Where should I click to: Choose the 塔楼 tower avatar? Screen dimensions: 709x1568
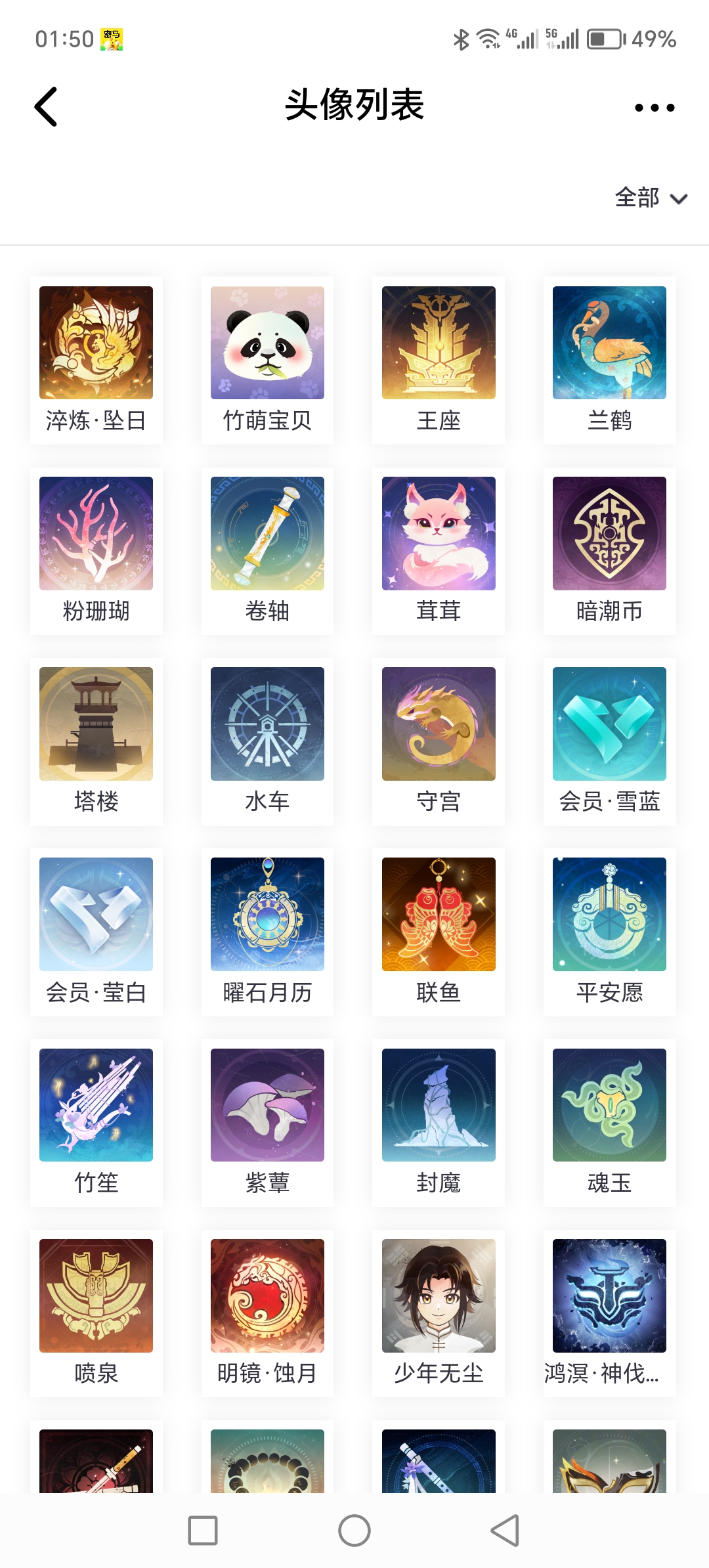(x=96, y=724)
